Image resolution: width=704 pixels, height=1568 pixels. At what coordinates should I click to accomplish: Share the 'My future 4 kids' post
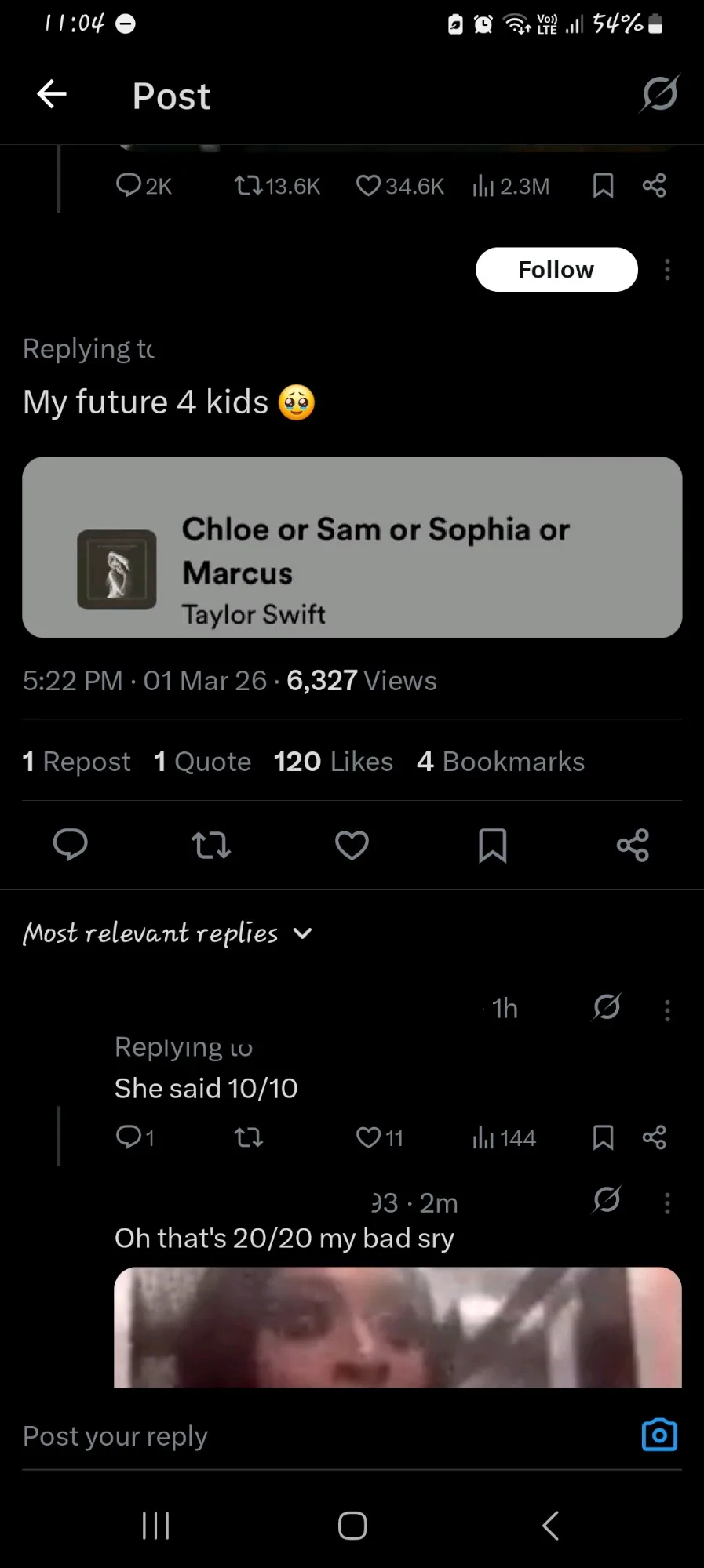tap(633, 845)
